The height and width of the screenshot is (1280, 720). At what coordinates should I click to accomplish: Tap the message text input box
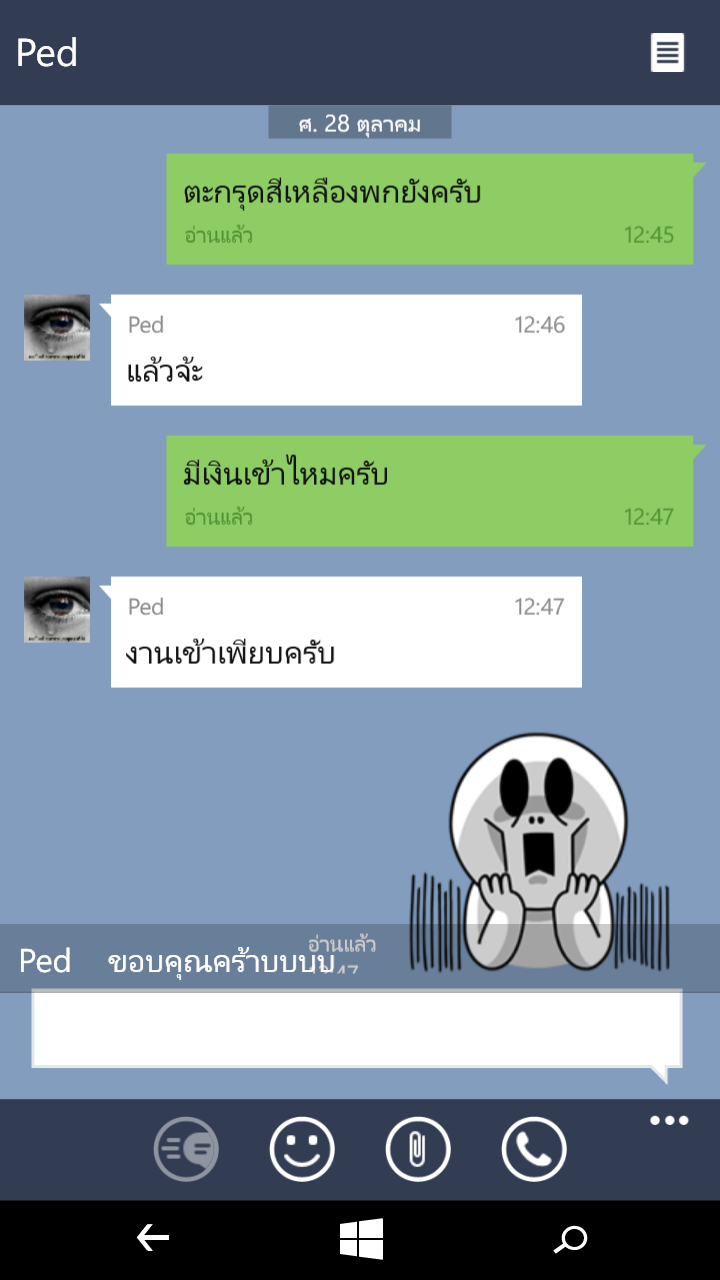pos(357,1028)
